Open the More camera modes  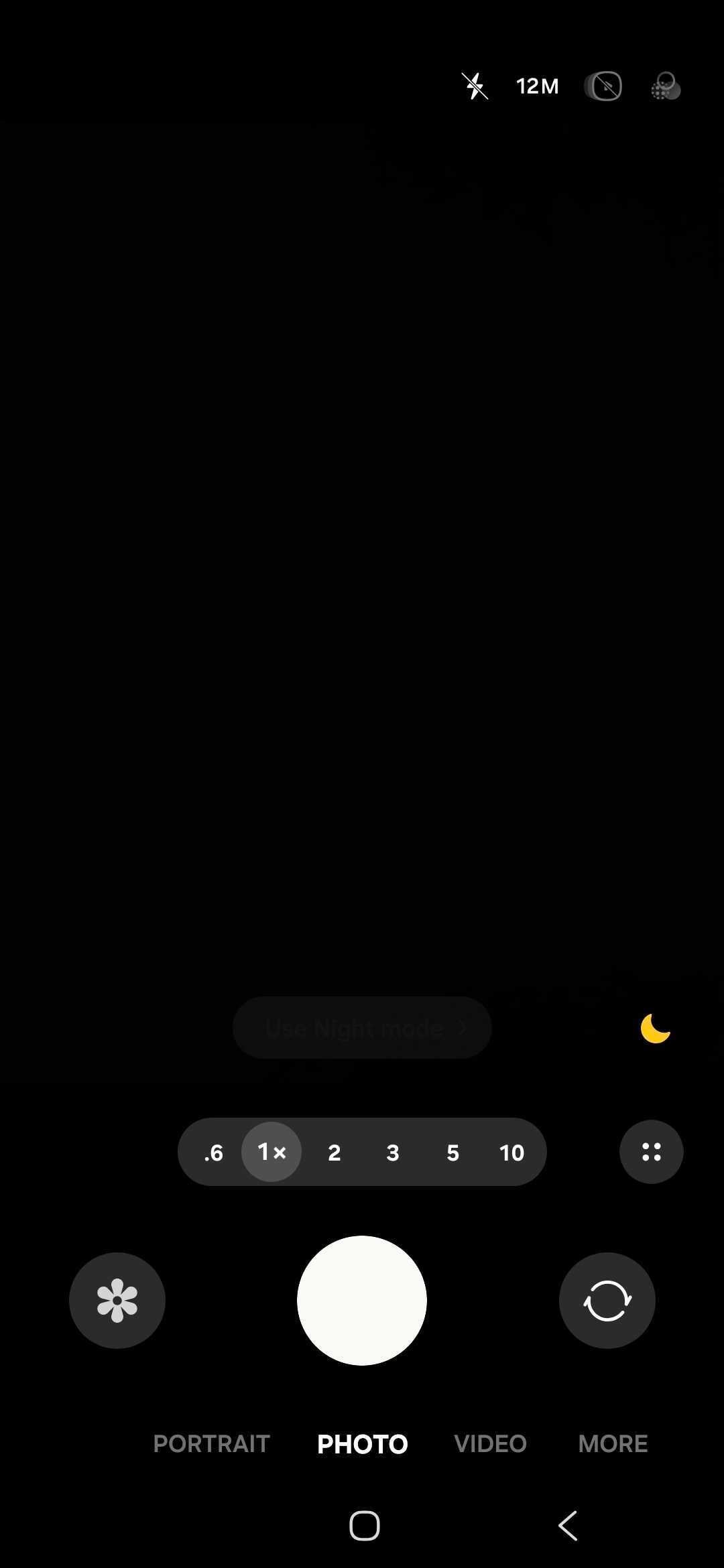[x=613, y=1443]
